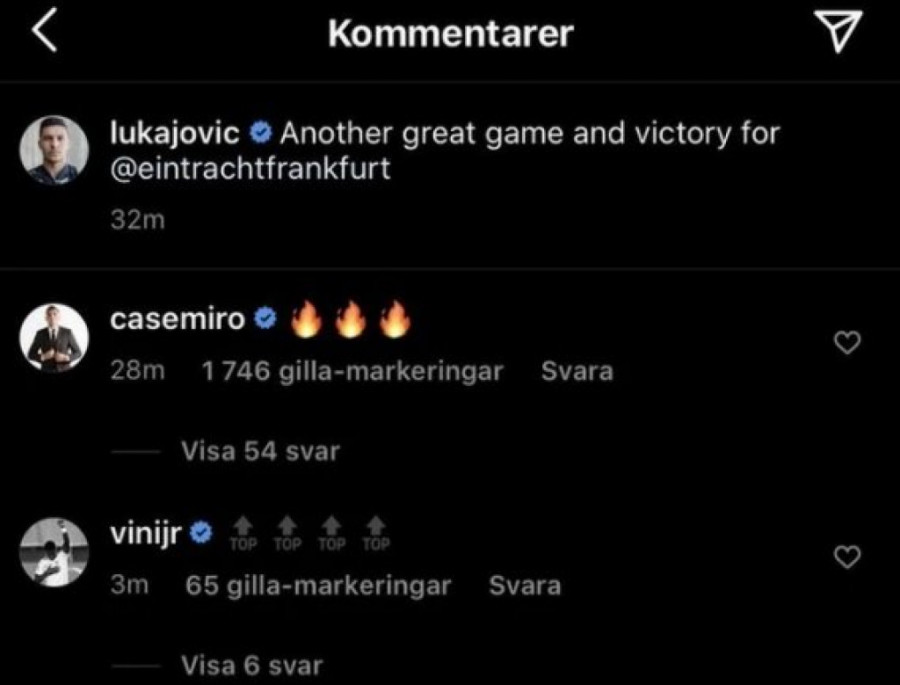
Task: Expand Visa 6 svar replies
Action: 252,665
